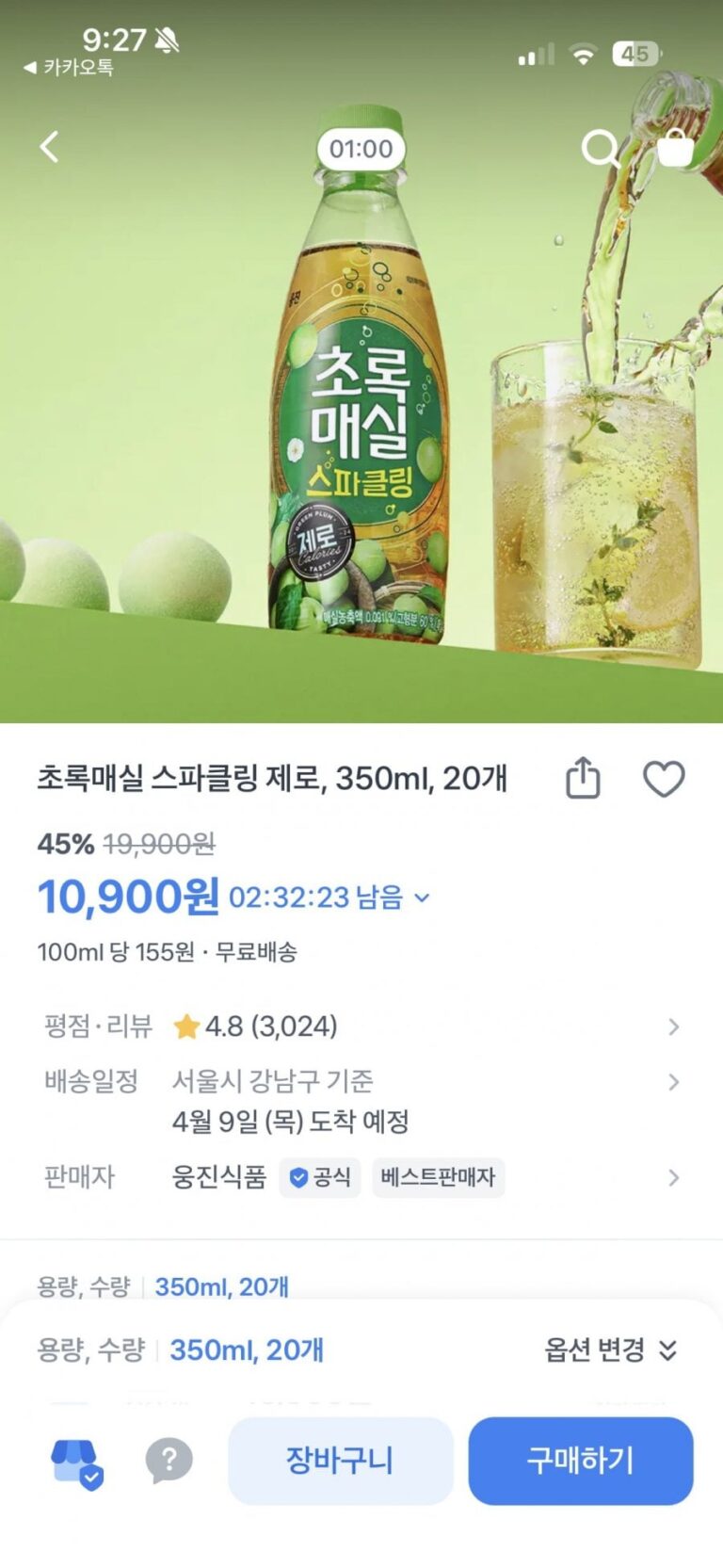This screenshot has width=723, height=1568.
Task: Add item to cart with 장바구니
Action: 340,1461
